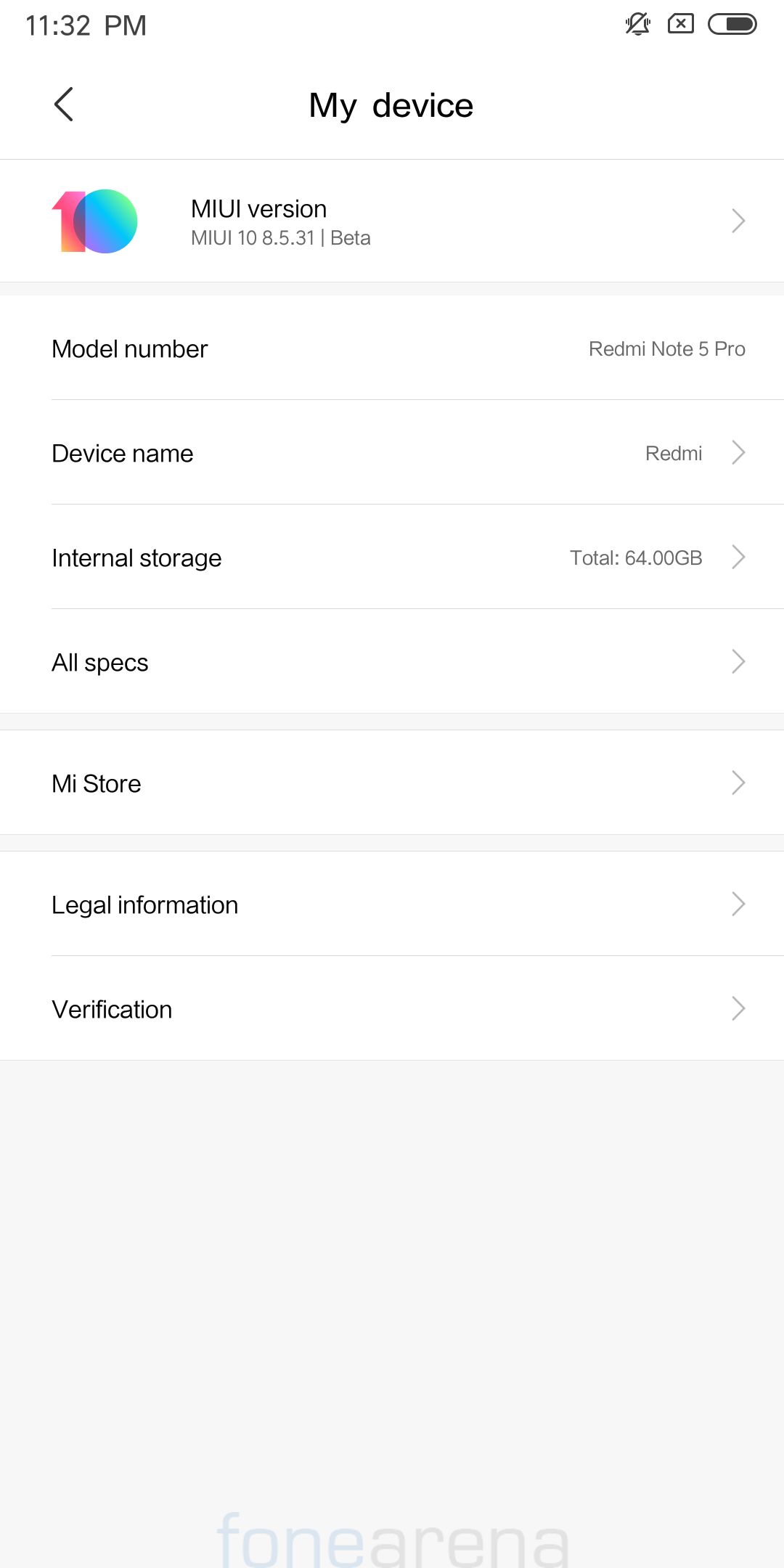View All specs
The width and height of the screenshot is (784, 1568).
tap(392, 661)
